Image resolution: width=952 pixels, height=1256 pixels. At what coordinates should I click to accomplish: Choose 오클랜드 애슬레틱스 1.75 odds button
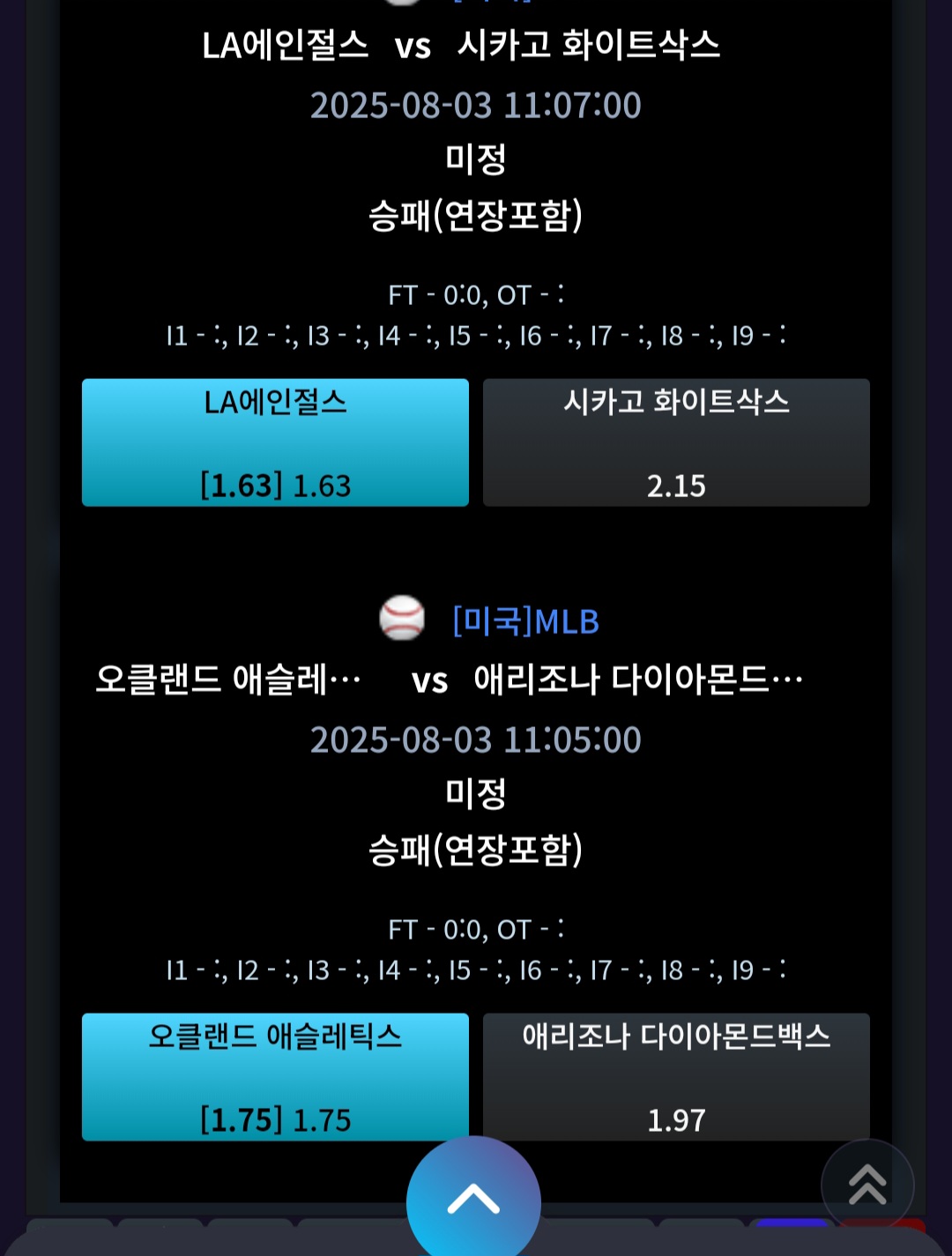[x=275, y=1077]
